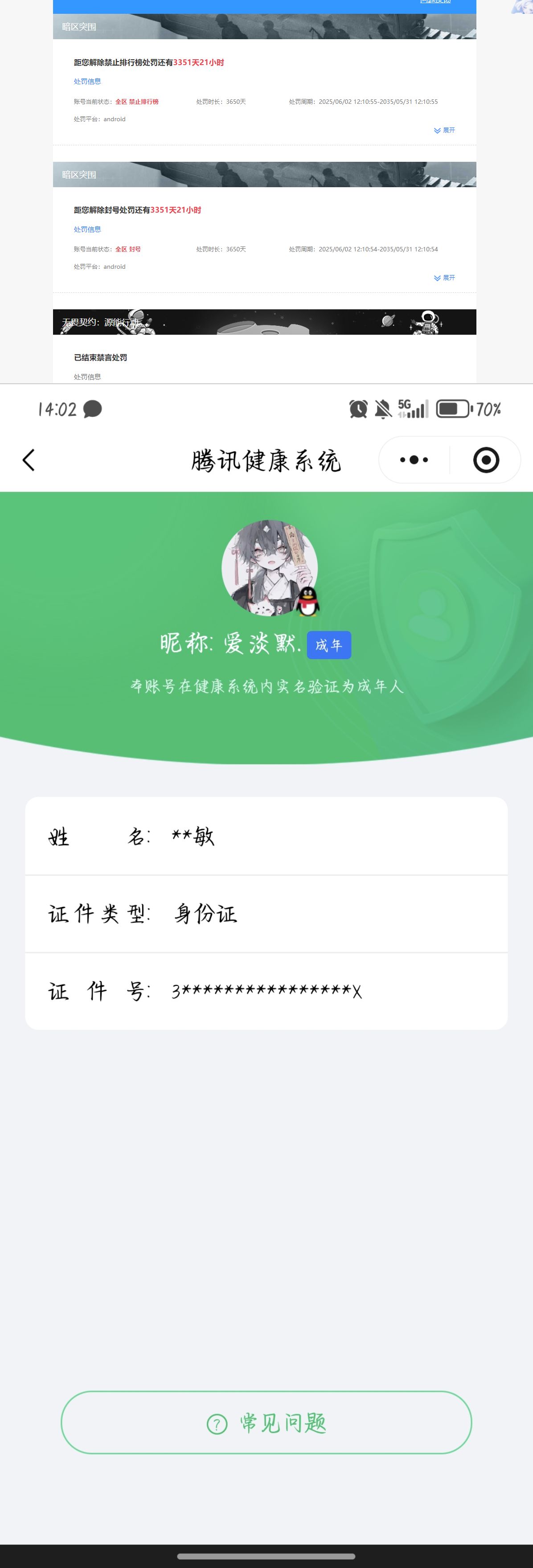Tap the 成年 adult verification badge
The height and width of the screenshot is (1568, 533).
[x=329, y=646]
